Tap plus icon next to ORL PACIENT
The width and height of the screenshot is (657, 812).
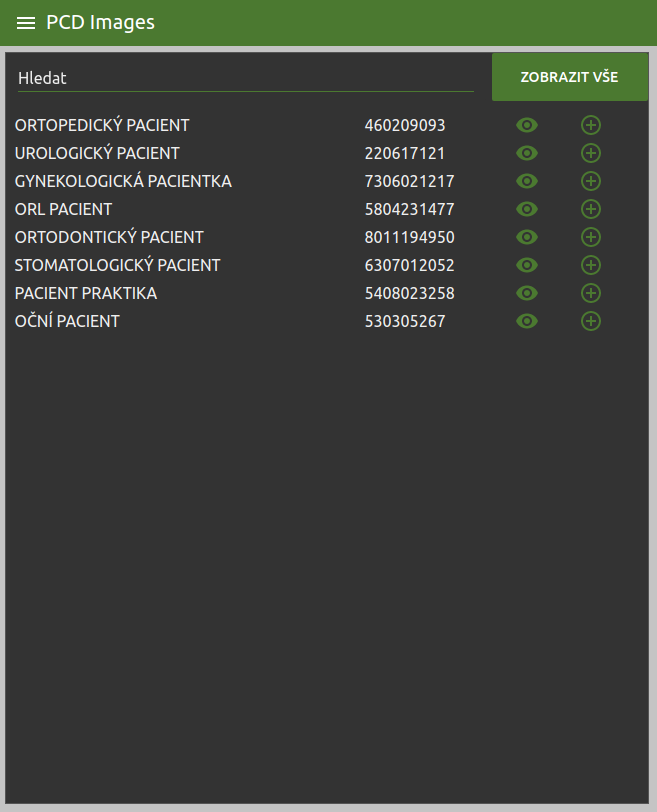(x=591, y=209)
